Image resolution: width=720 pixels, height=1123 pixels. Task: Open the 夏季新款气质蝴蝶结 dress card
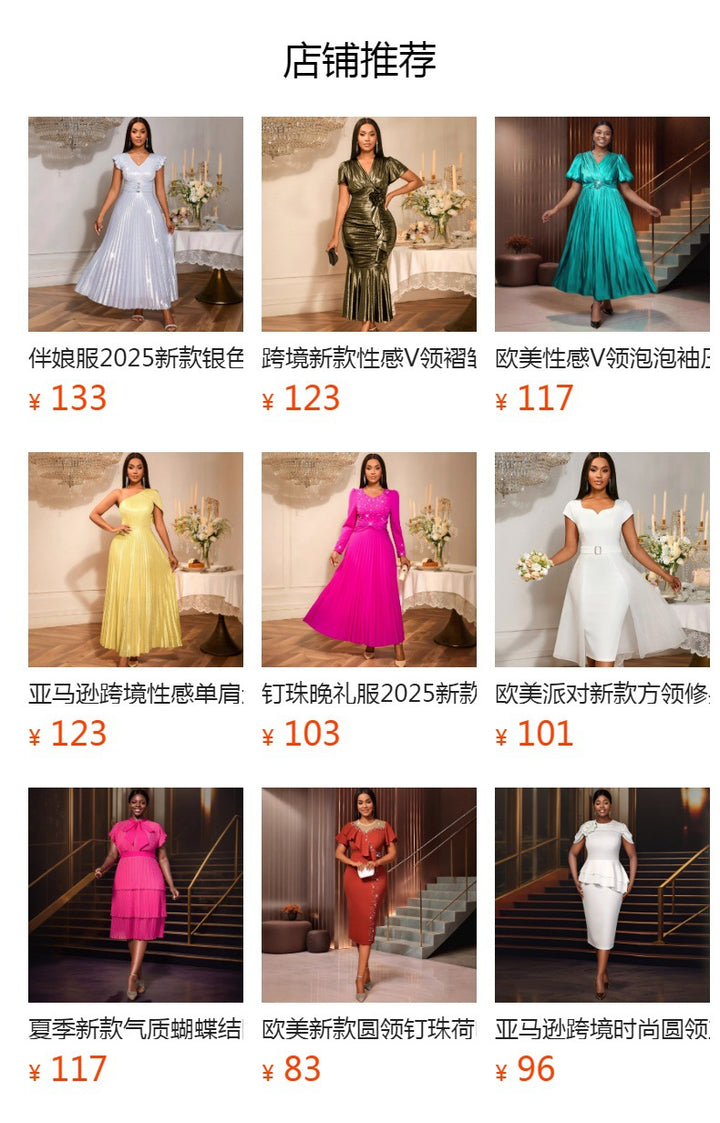pyautogui.click(x=135, y=895)
